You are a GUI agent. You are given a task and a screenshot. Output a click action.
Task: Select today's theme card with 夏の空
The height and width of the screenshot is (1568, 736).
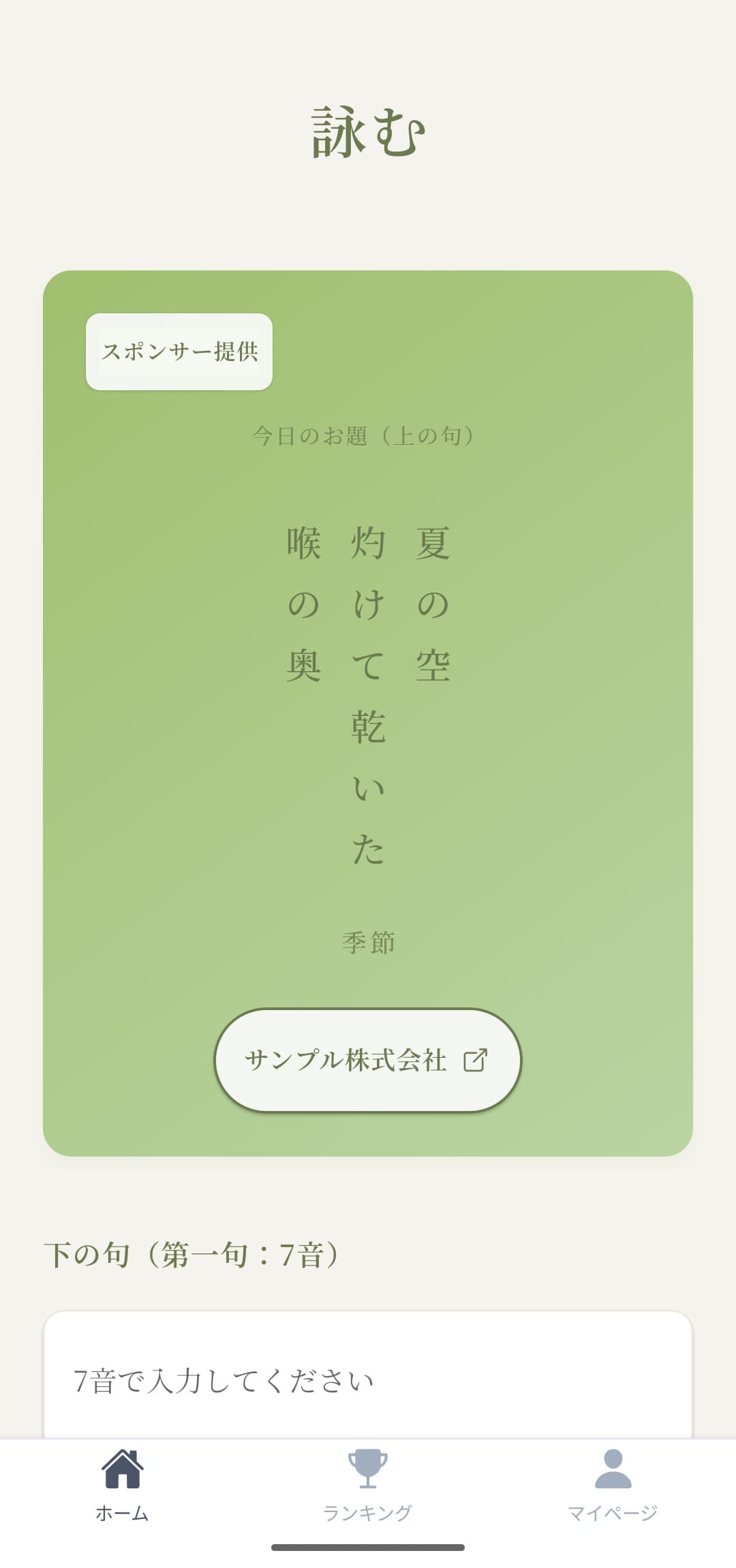click(x=368, y=708)
